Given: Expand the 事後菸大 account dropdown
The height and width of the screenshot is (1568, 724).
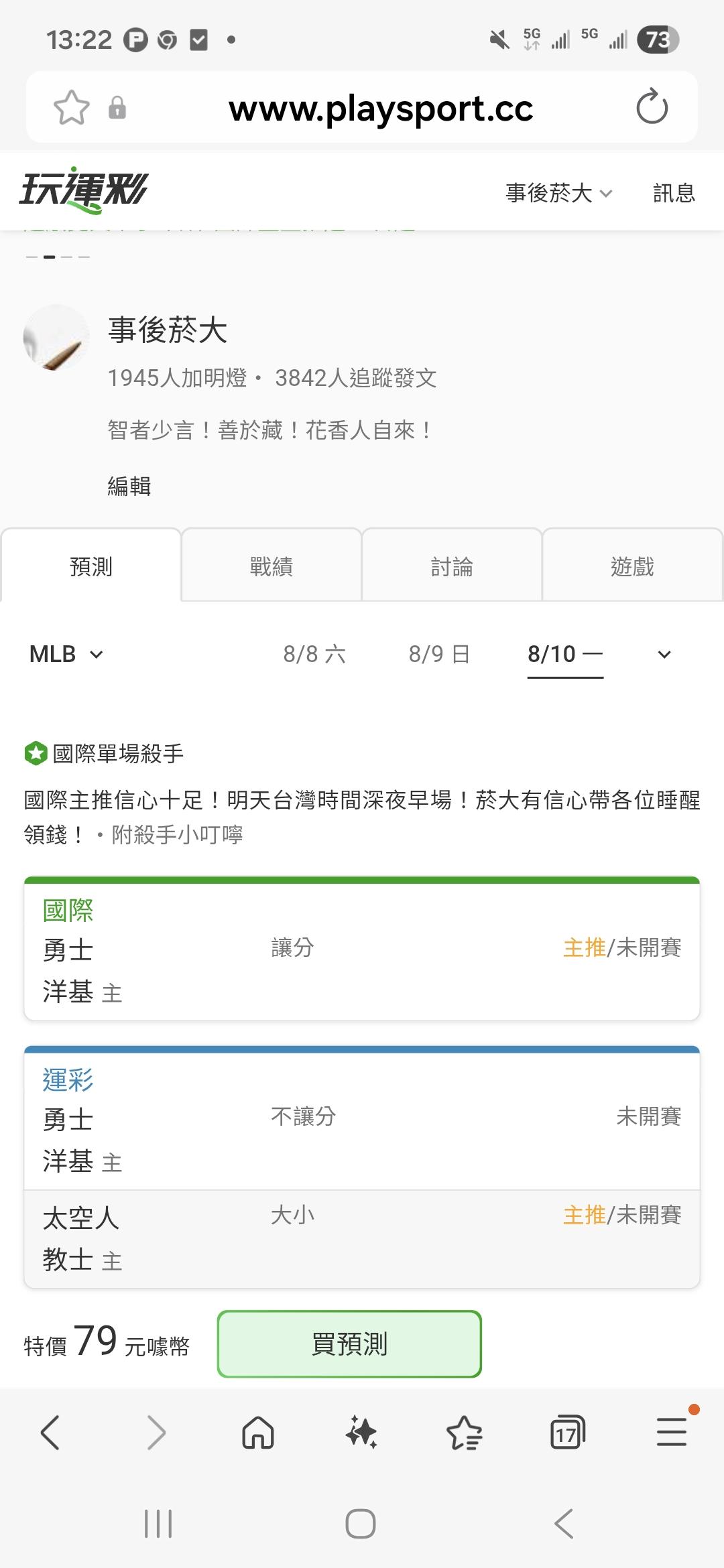Looking at the screenshot, I should [x=559, y=193].
